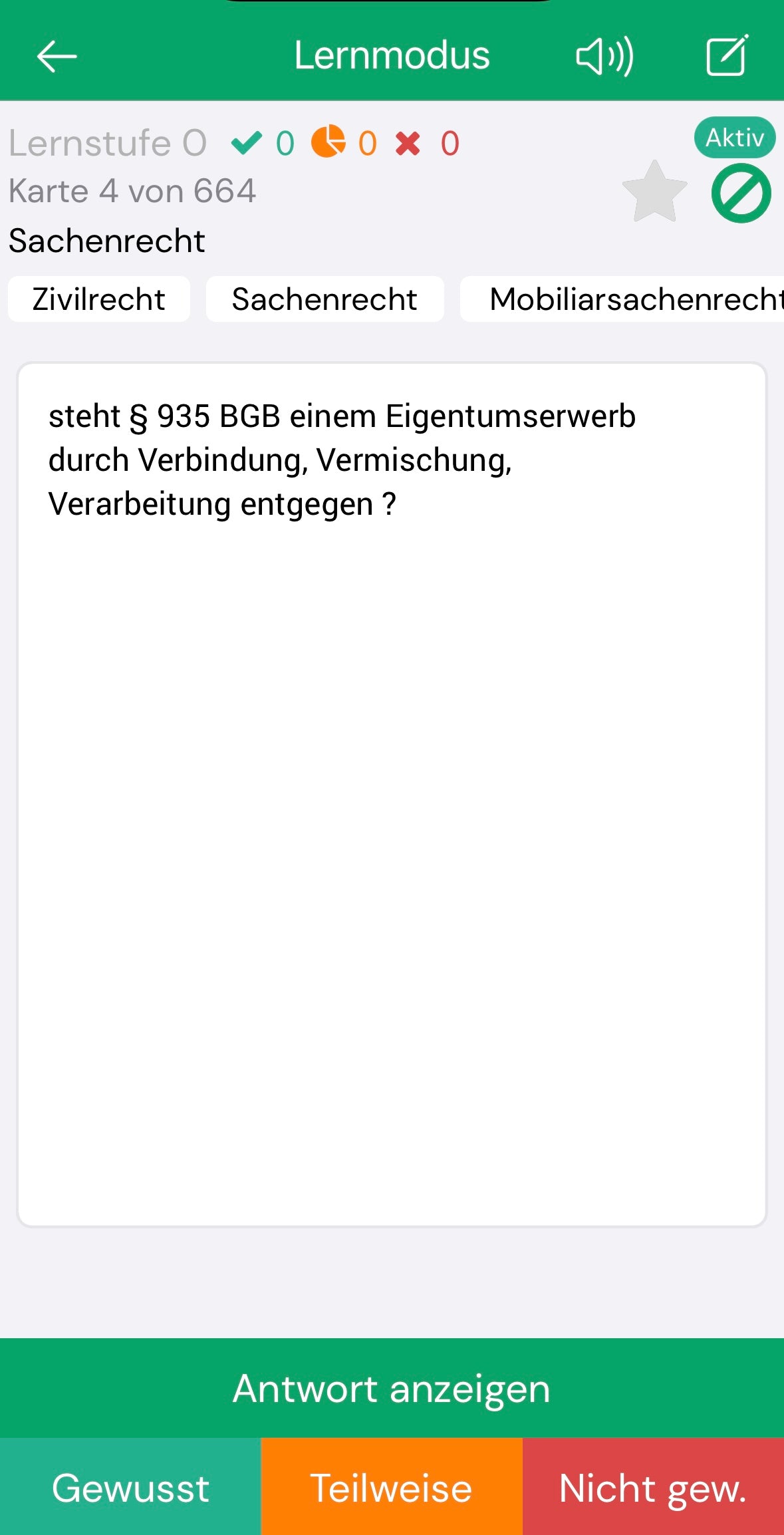
Task: Mark this card as favorite with the star
Action: (x=654, y=193)
